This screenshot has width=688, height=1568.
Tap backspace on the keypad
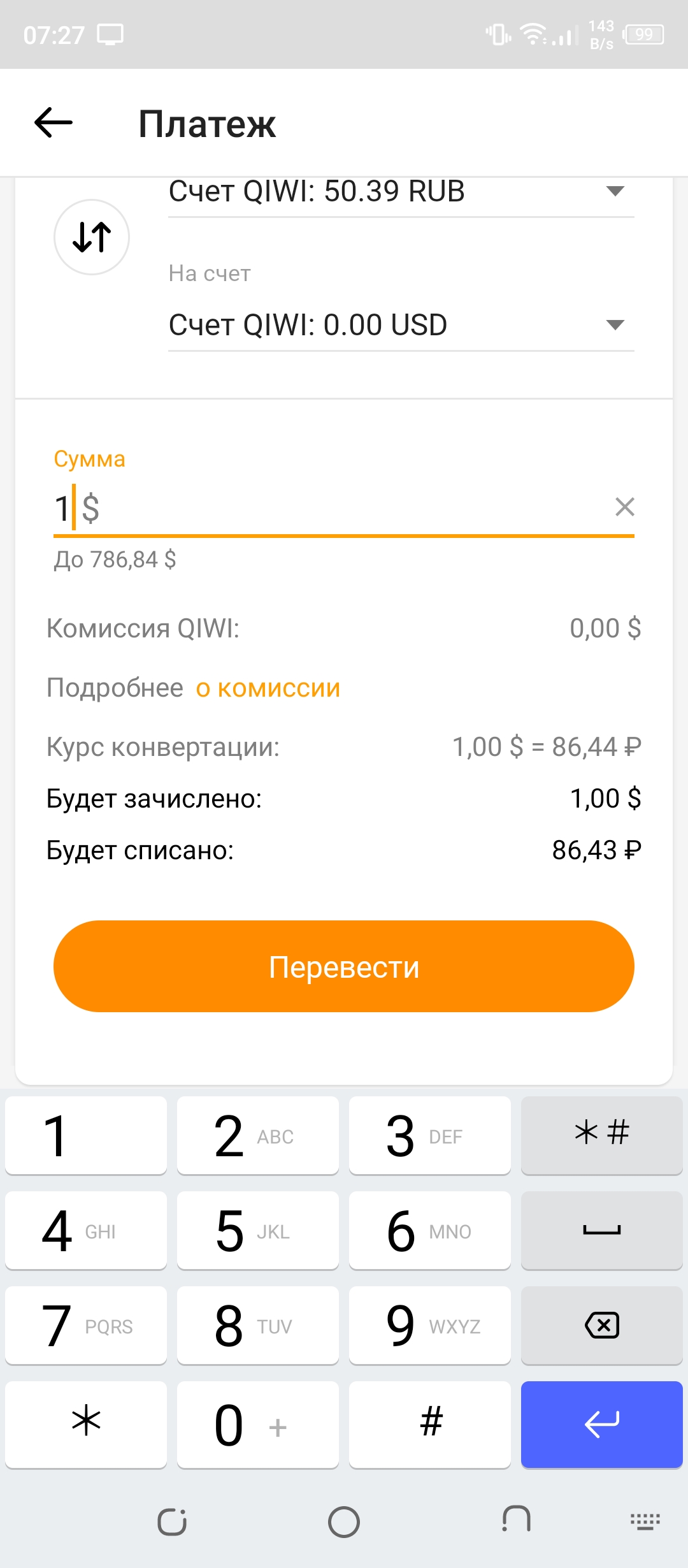601,1326
